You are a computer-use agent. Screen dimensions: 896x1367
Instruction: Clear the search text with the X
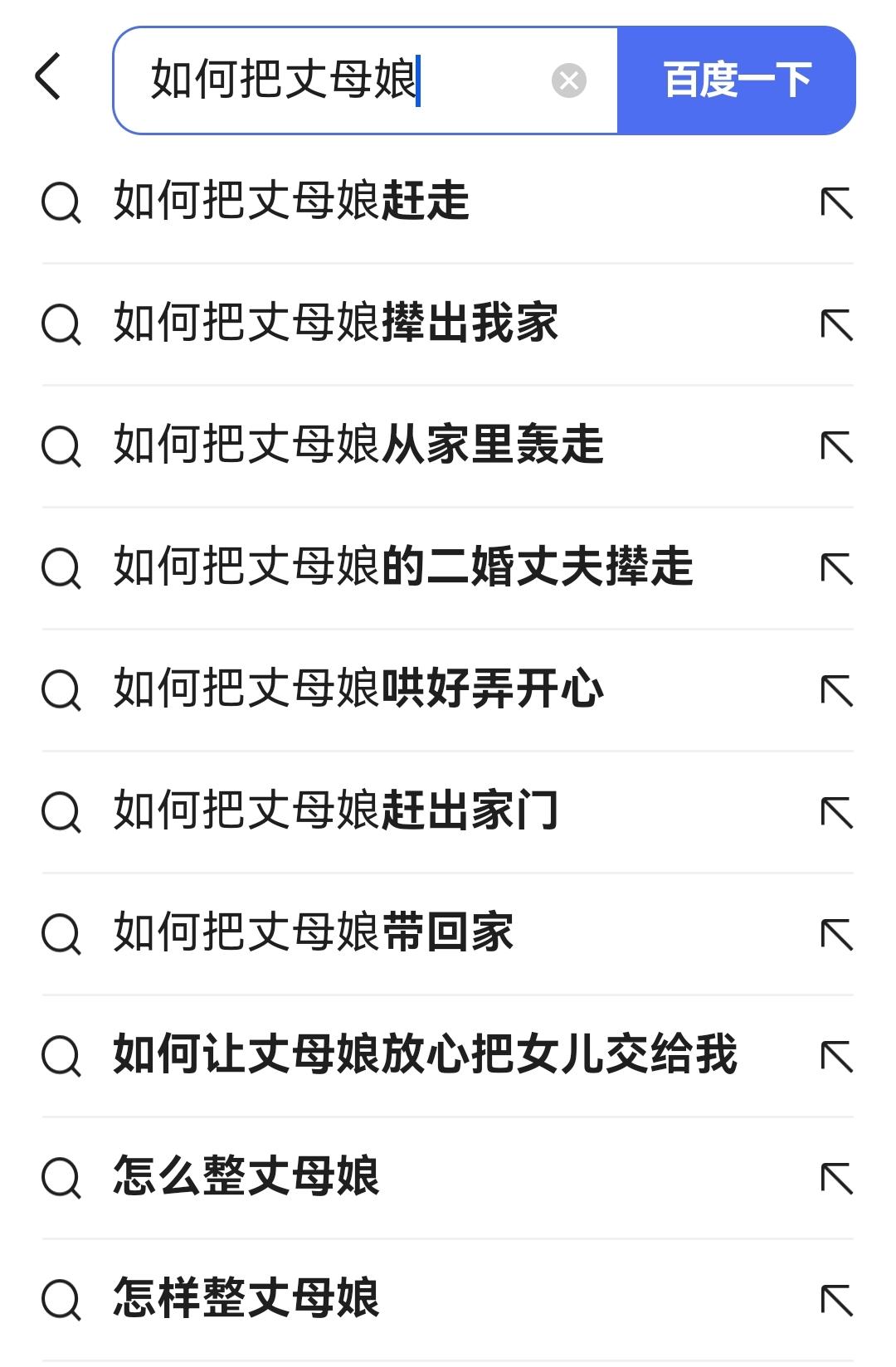[x=568, y=80]
